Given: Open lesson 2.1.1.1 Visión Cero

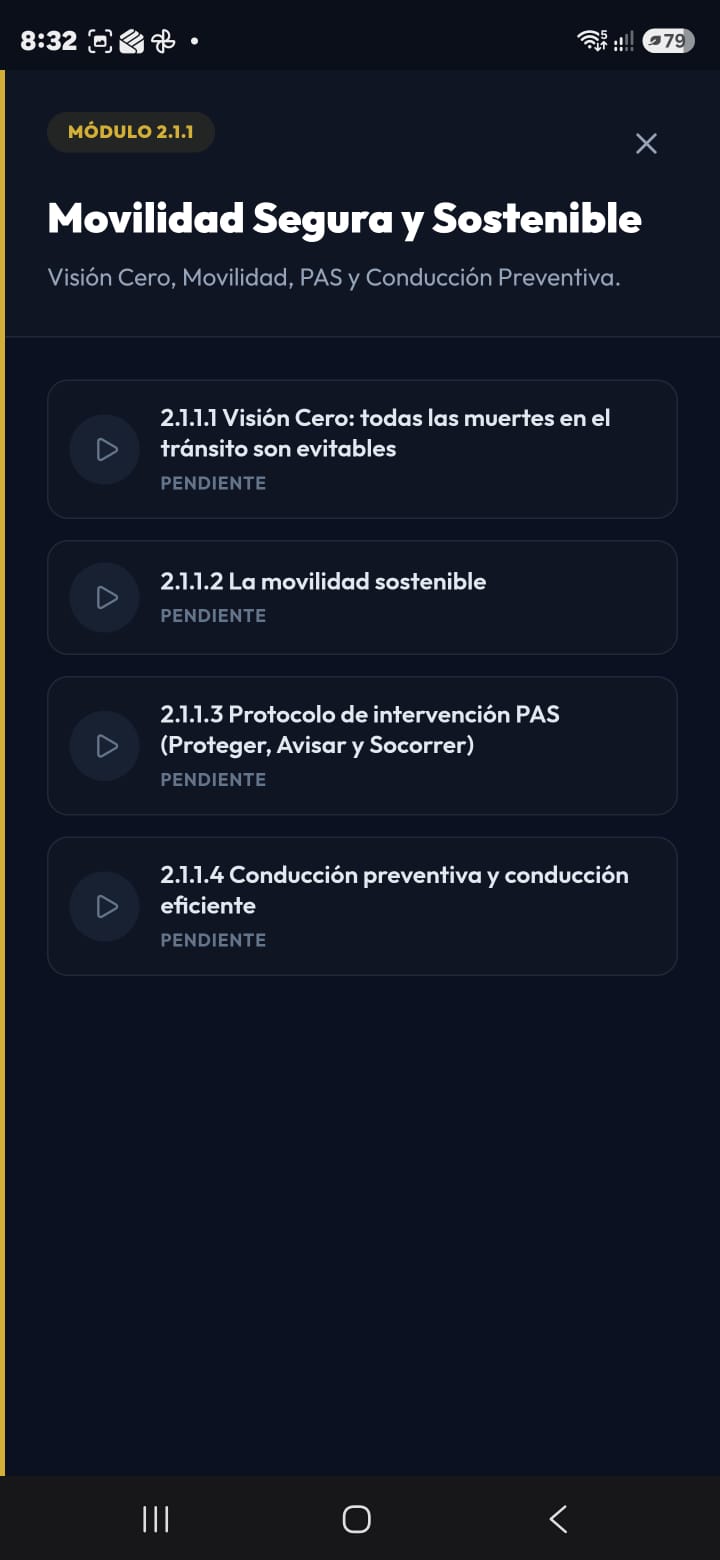Looking at the screenshot, I should click(362, 449).
